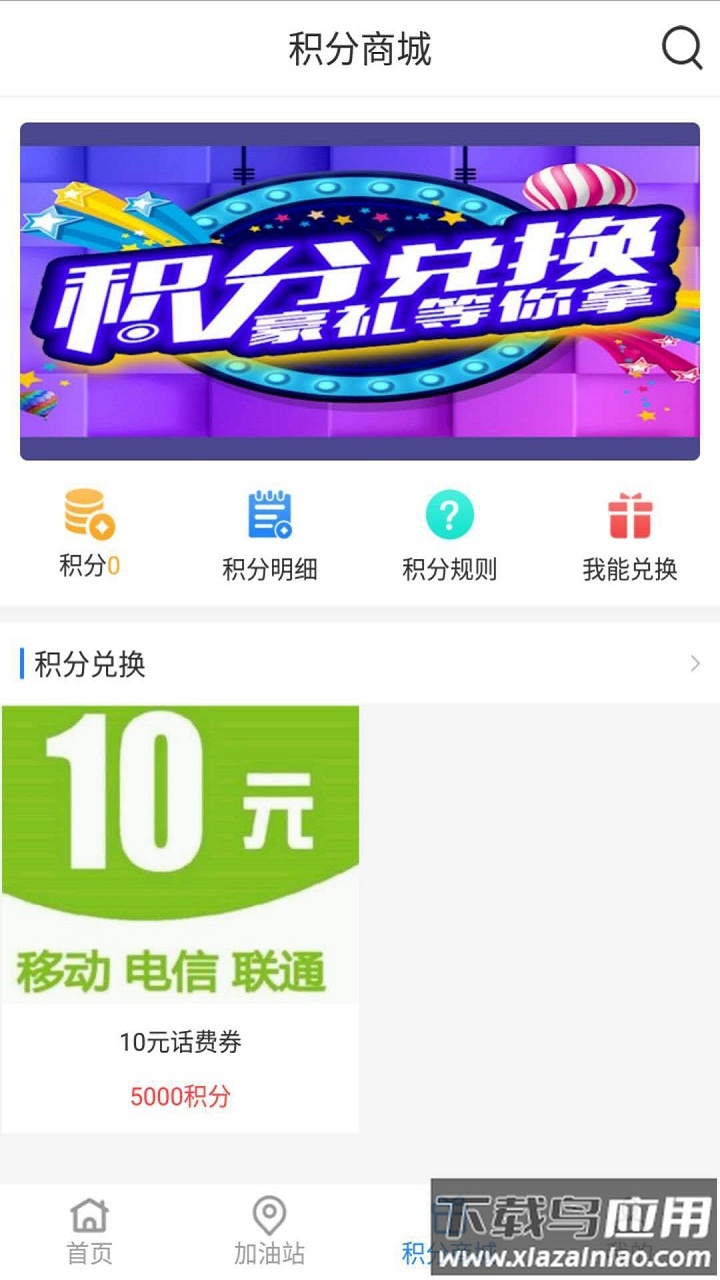The height and width of the screenshot is (1280, 720).
Task: Tap the 积分商城 title bar
Action: tap(360, 46)
